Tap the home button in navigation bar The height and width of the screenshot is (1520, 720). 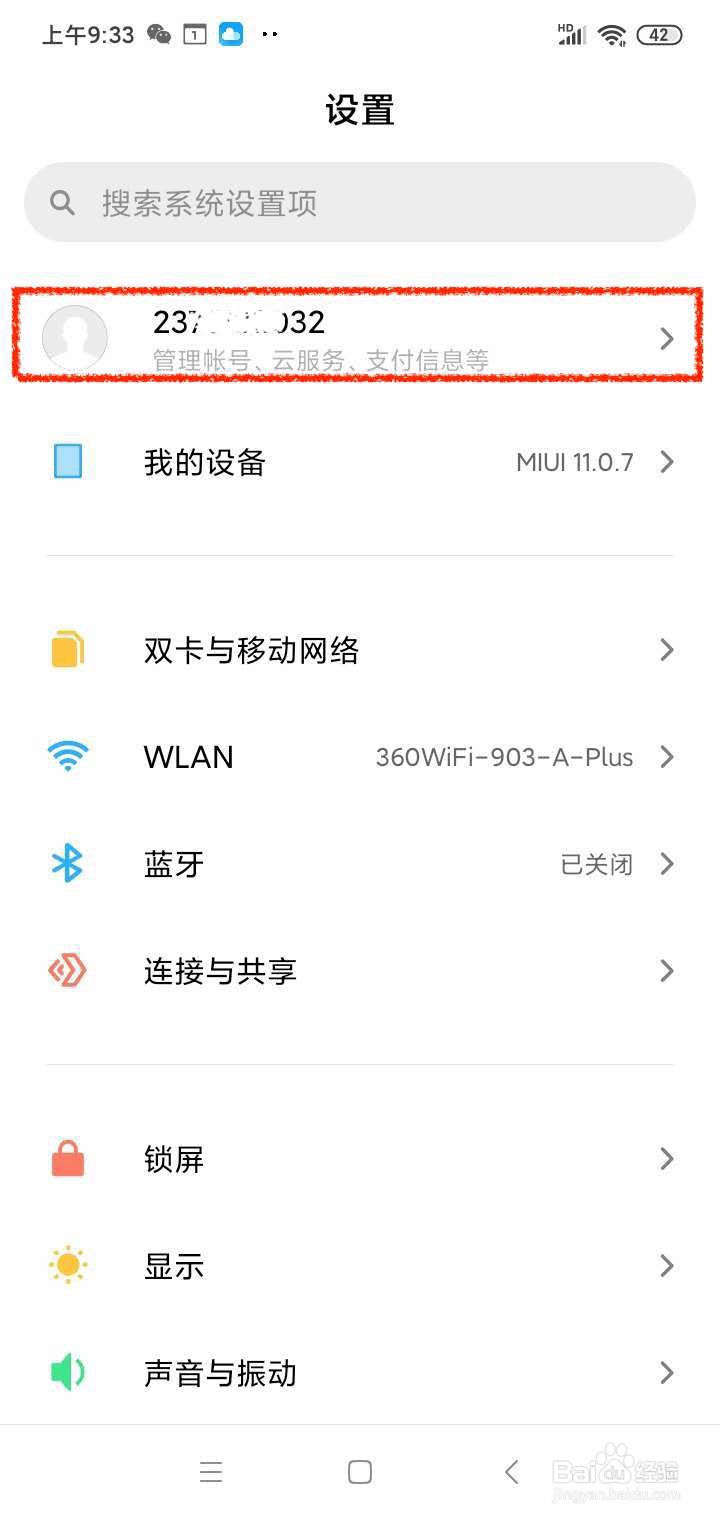click(x=359, y=1471)
